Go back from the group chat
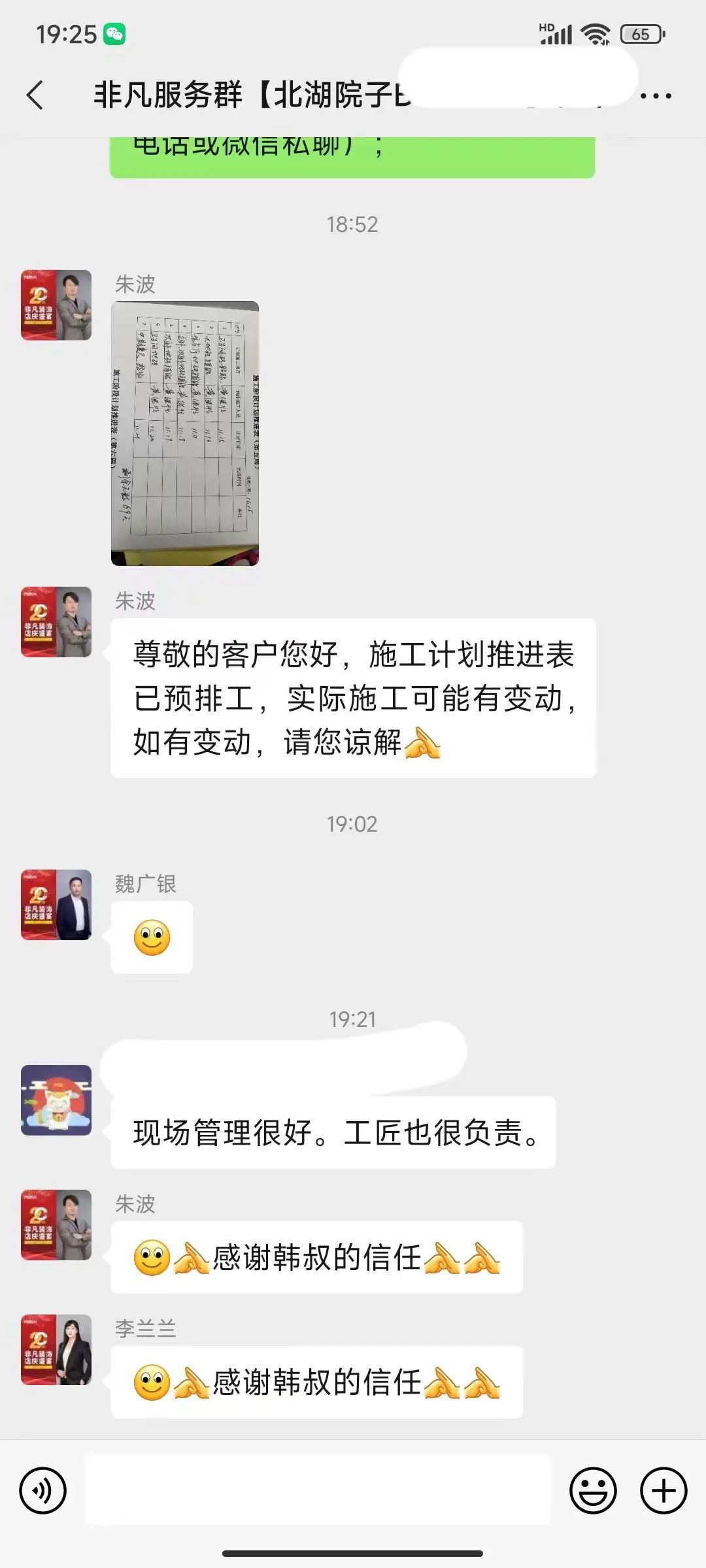The height and width of the screenshot is (1568, 706). point(35,95)
